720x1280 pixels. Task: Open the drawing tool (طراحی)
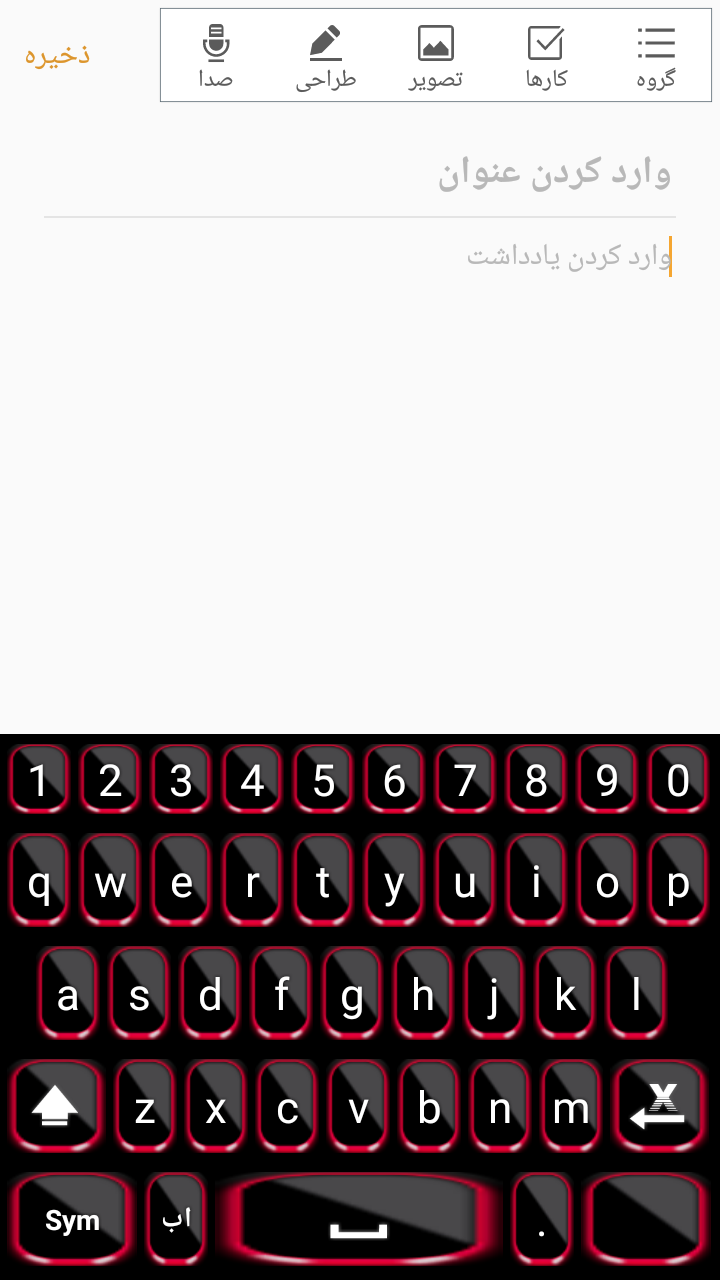click(x=326, y=56)
